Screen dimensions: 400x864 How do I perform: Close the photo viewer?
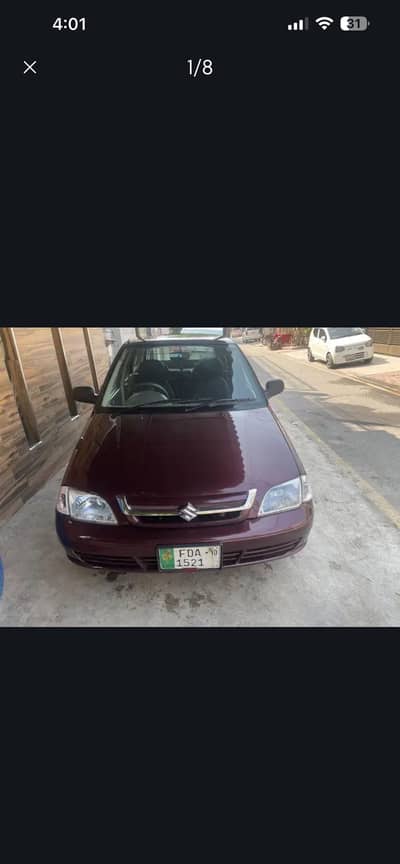(x=30, y=67)
